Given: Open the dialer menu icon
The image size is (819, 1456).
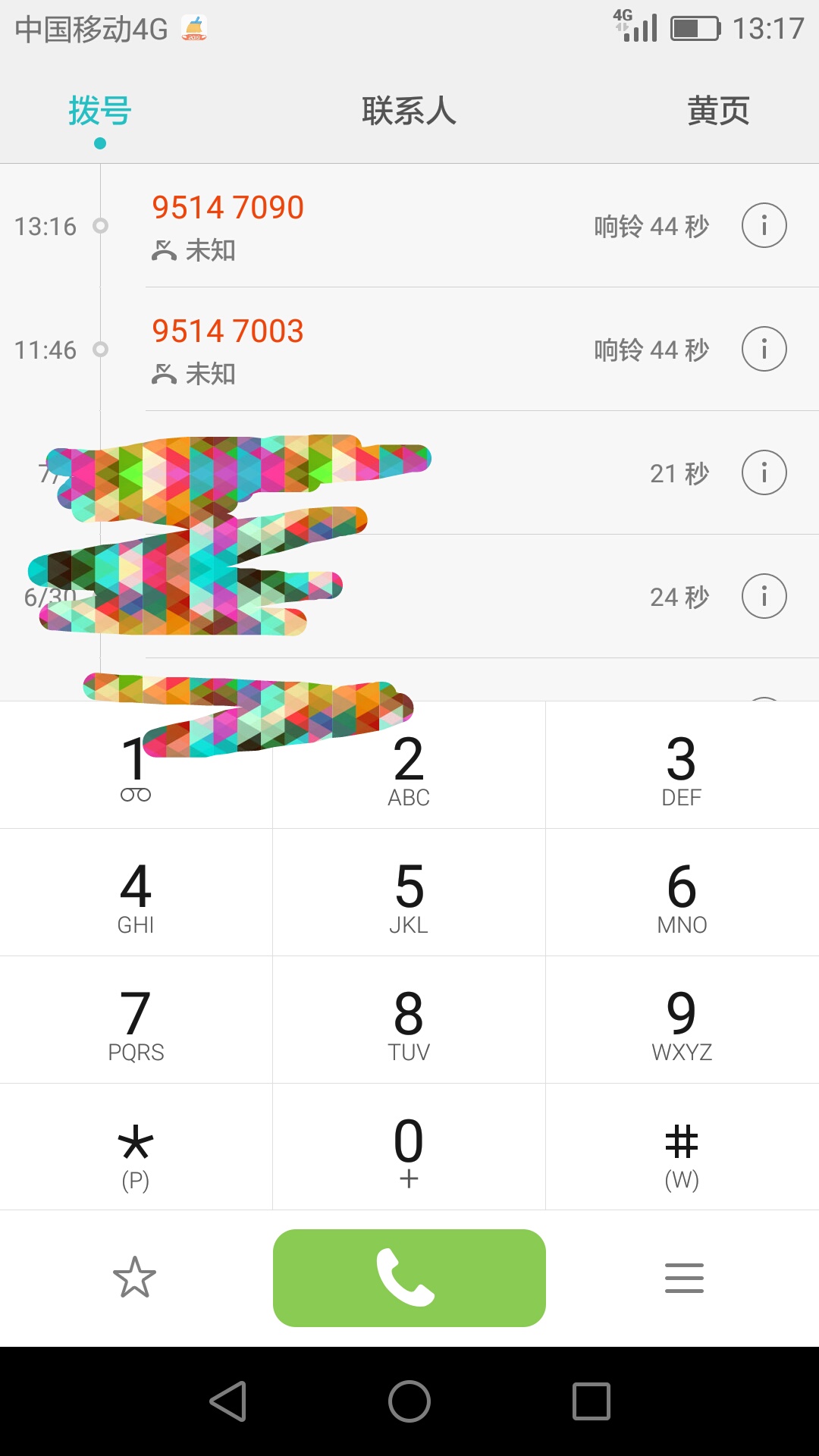Looking at the screenshot, I should tap(684, 1278).
